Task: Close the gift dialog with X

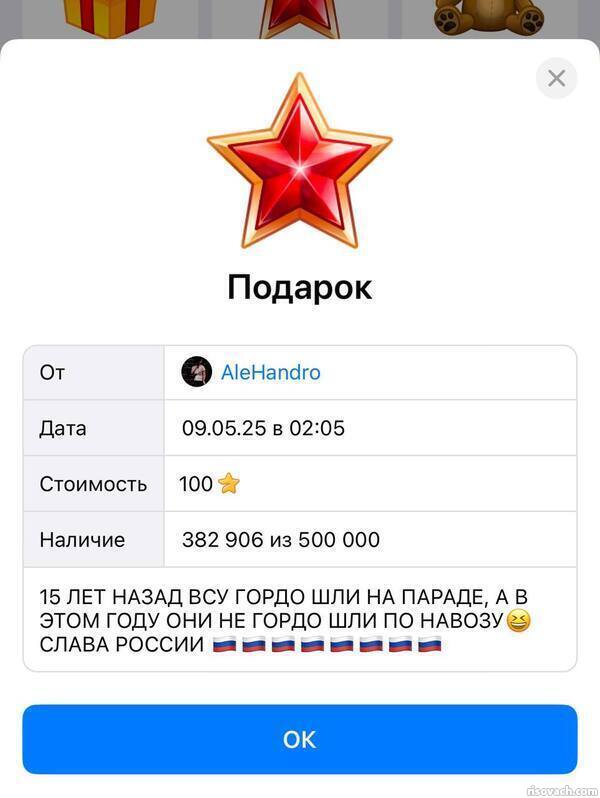Action: tap(556, 78)
